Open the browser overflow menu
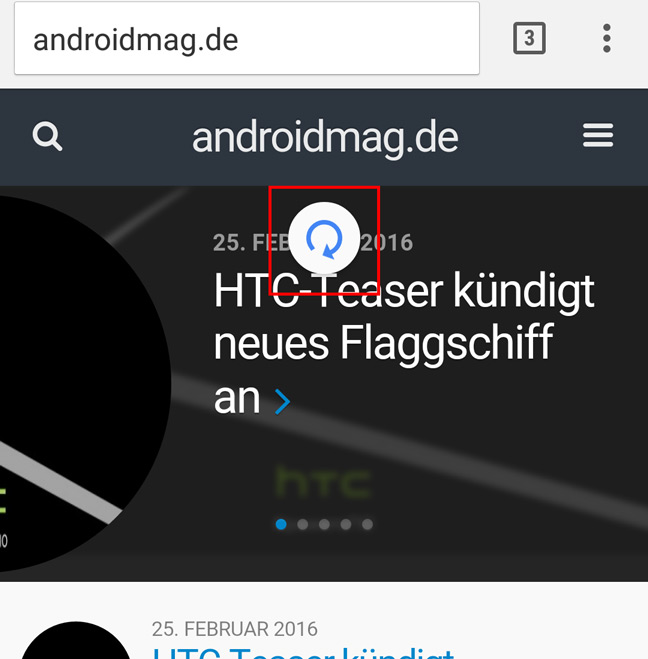The width and height of the screenshot is (648, 659). [x=607, y=39]
